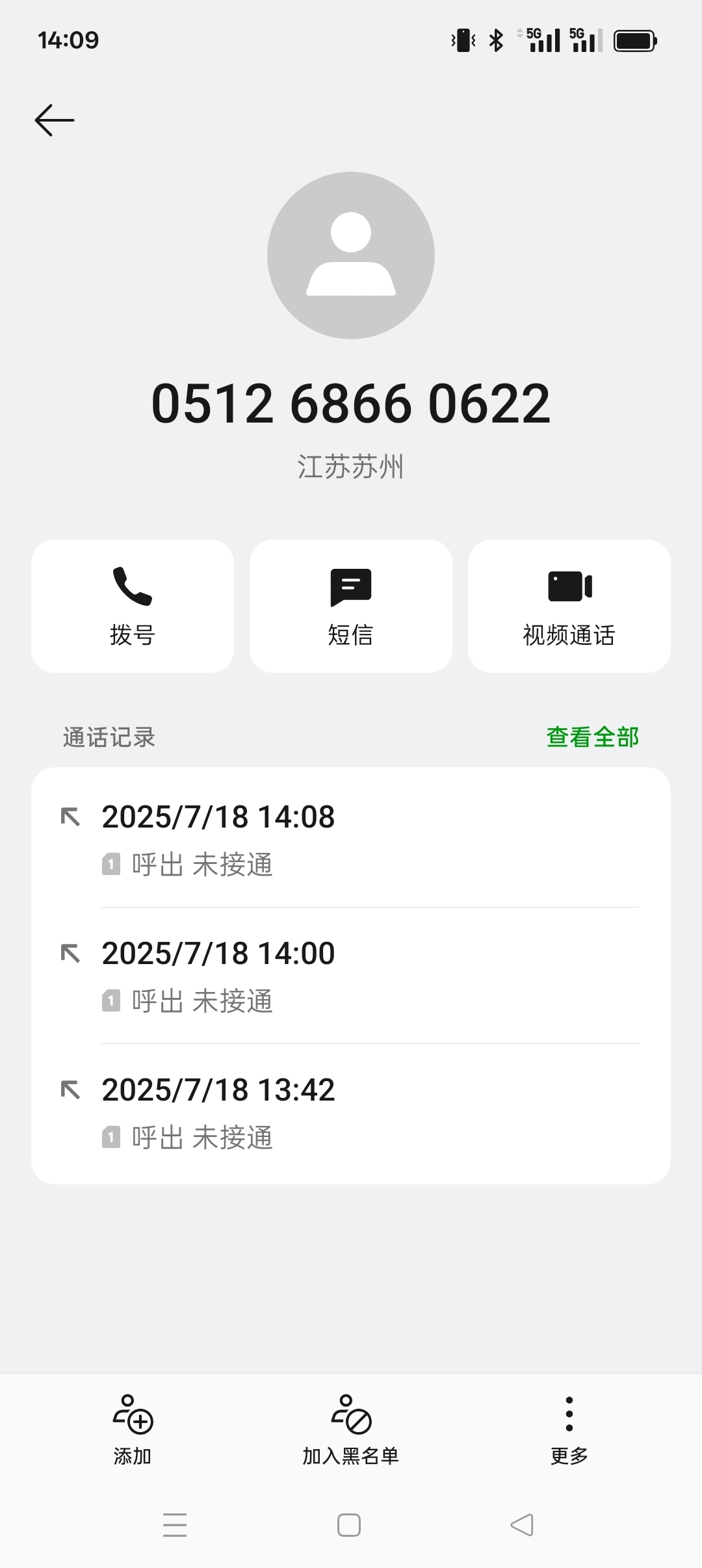Start a 视频通话 video call
Screen dimensions: 702x1568
point(569,606)
